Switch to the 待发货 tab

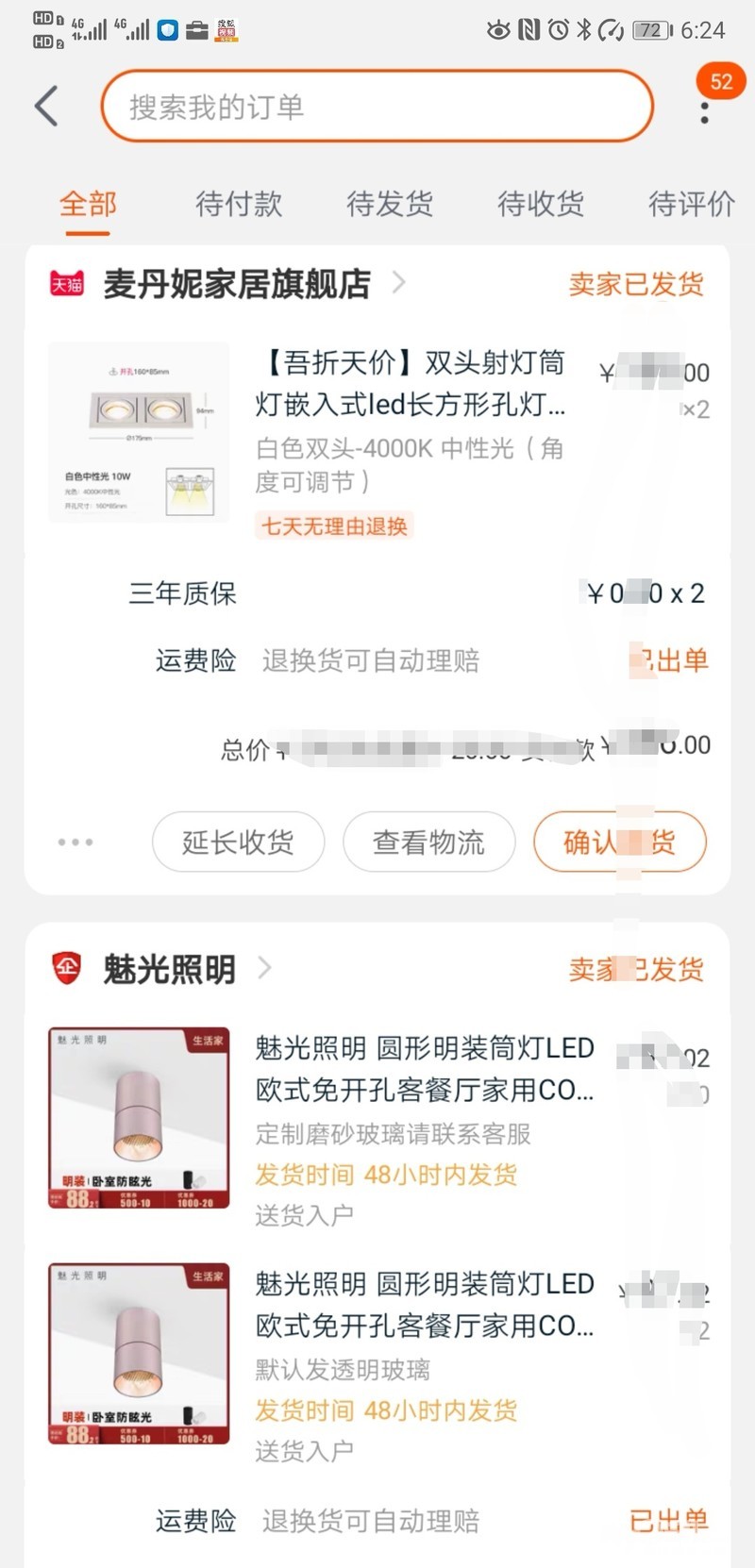click(390, 204)
